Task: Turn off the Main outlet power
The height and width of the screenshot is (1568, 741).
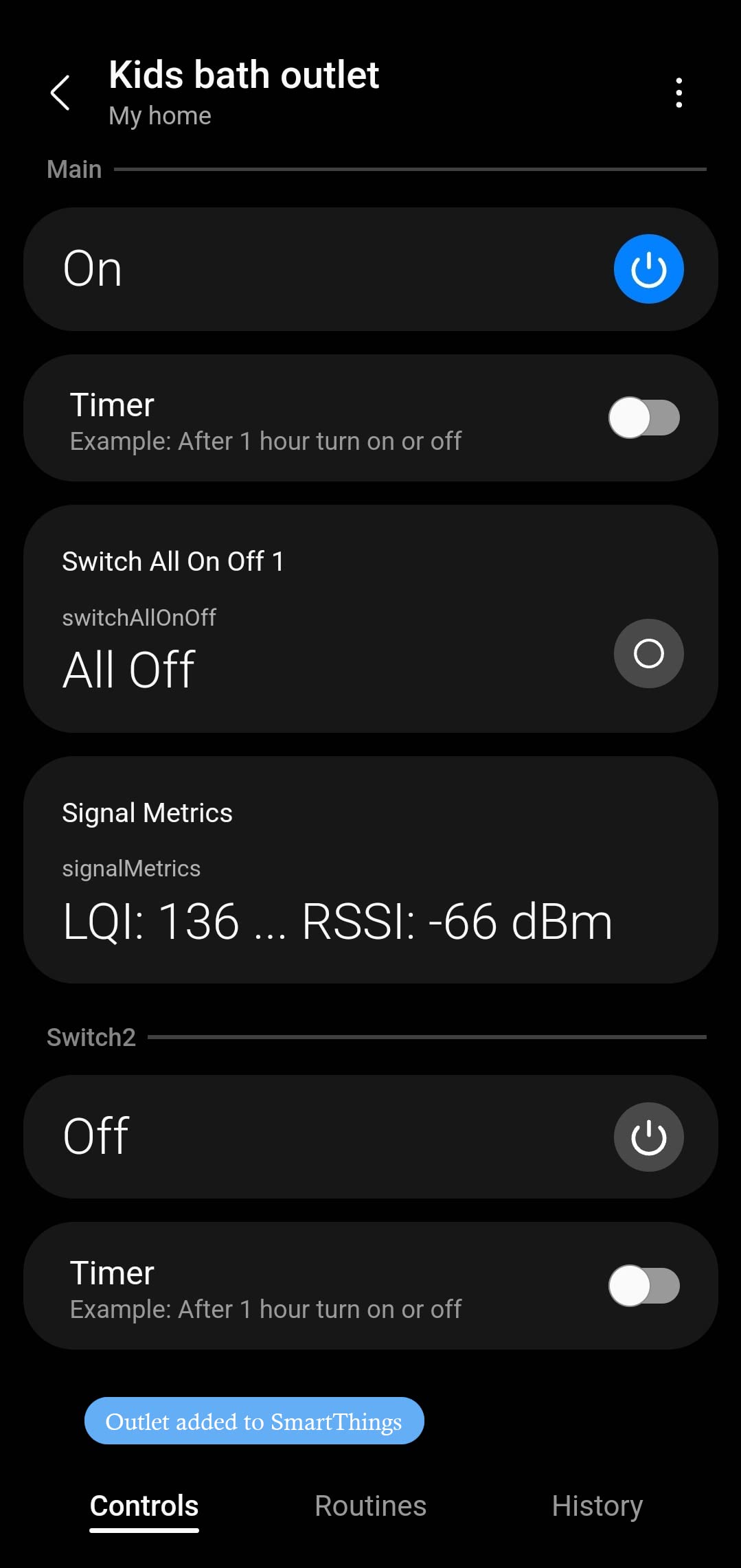Action: point(648,269)
